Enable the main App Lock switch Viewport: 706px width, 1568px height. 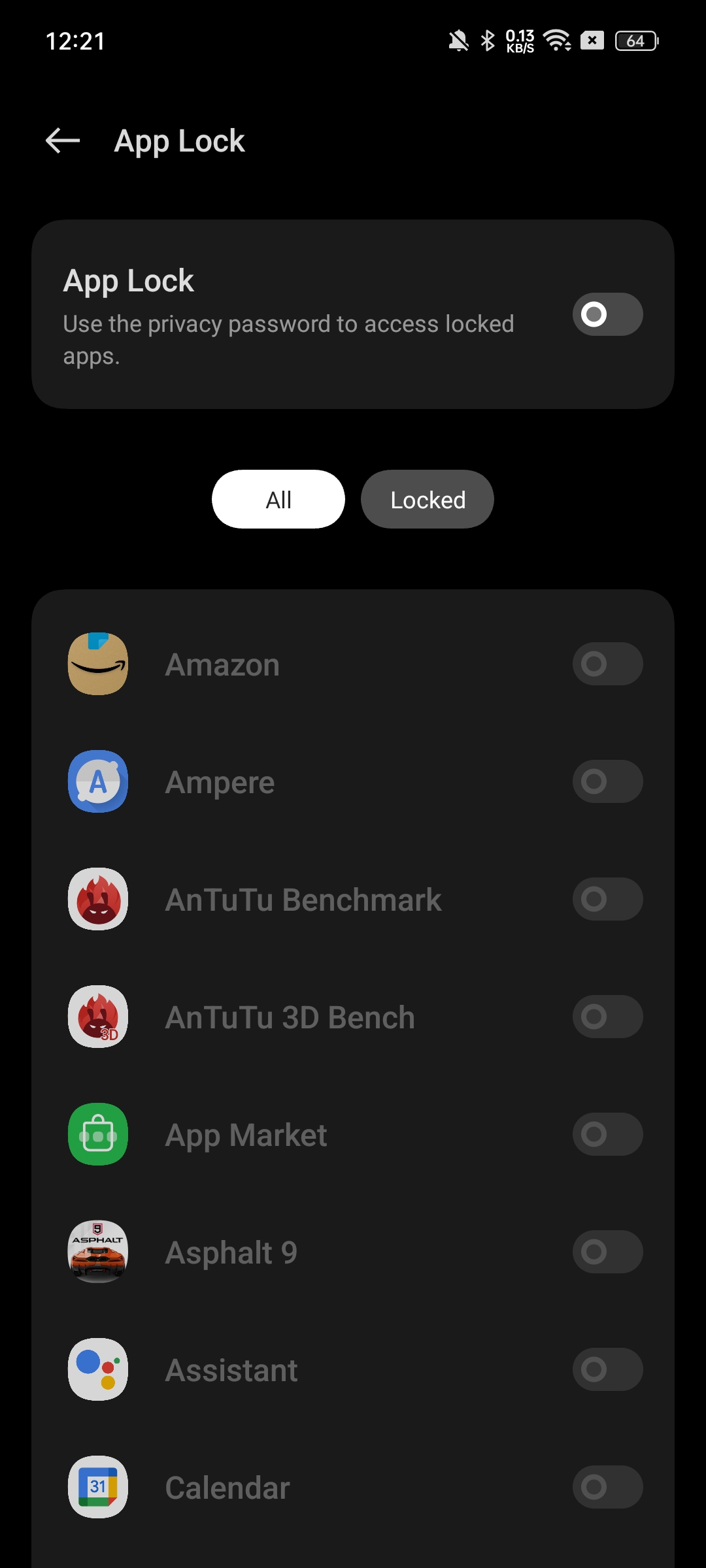[607, 314]
